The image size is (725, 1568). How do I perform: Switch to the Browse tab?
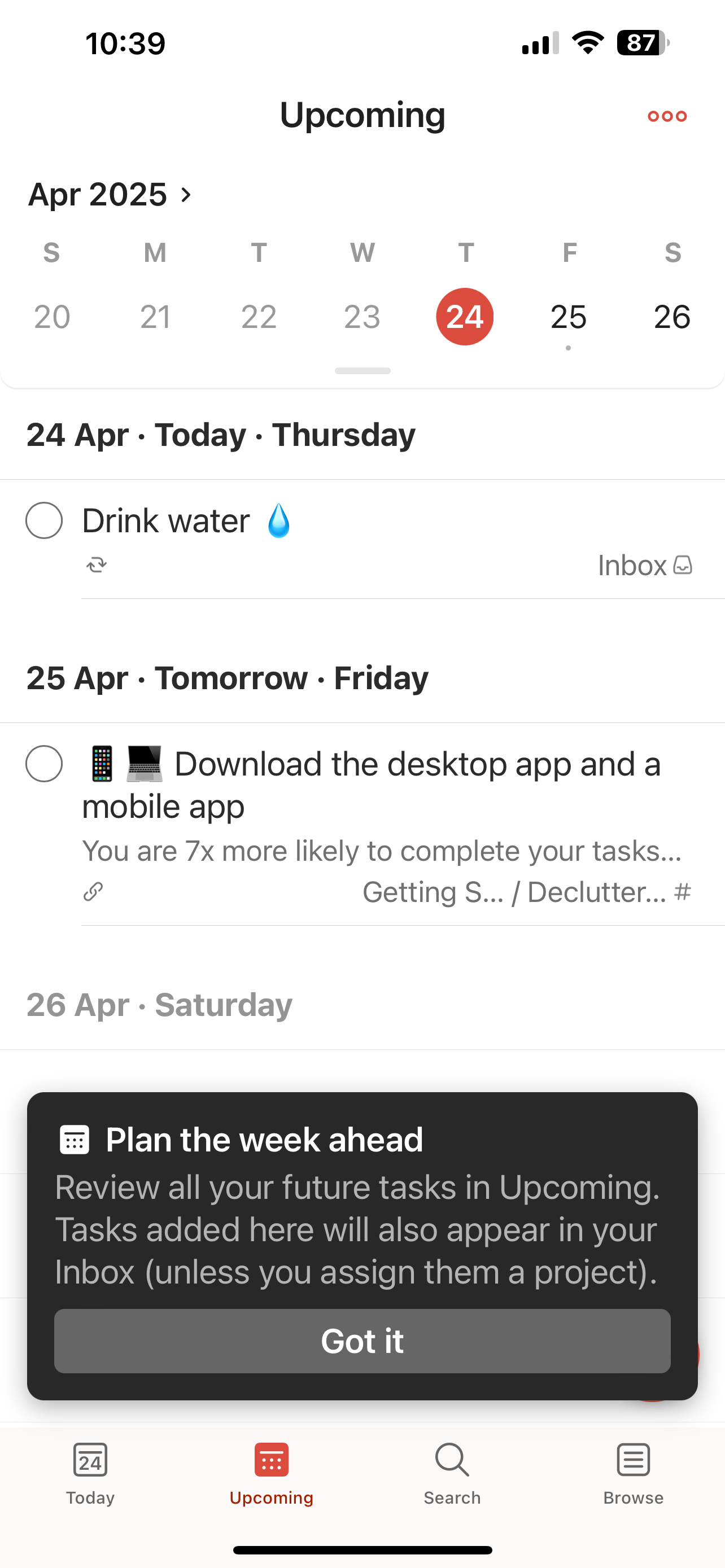pos(633,1472)
